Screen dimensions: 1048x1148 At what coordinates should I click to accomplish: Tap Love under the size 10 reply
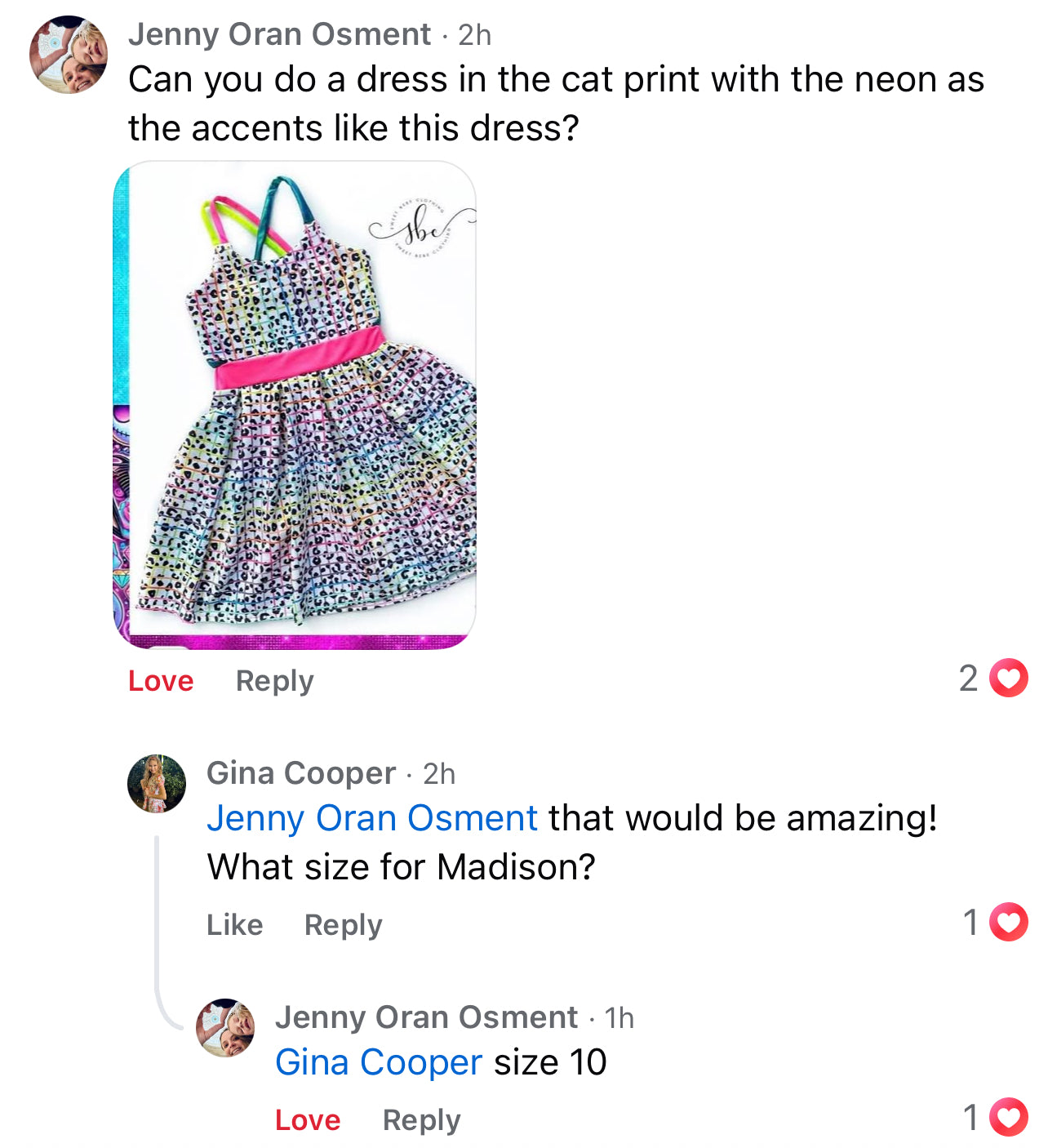point(308,1120)
